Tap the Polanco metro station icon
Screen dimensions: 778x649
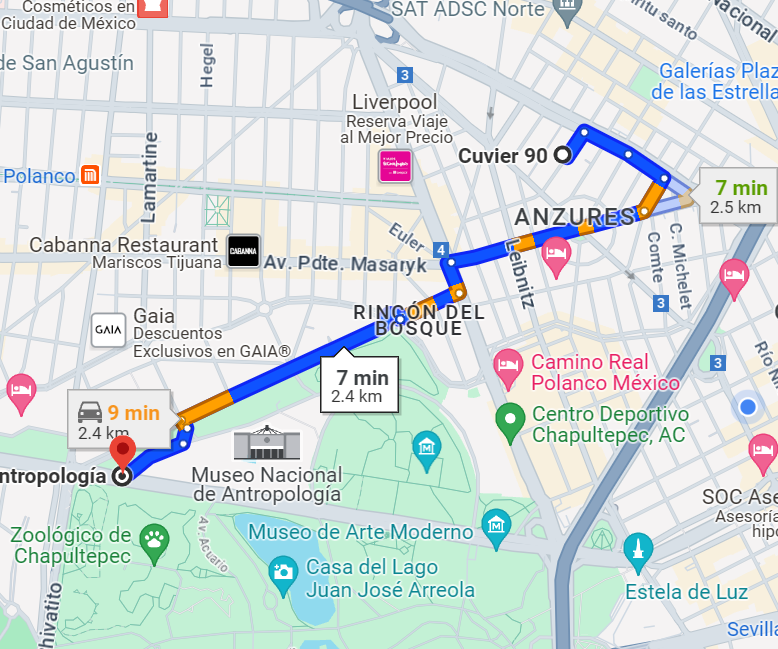click(90, 175)
